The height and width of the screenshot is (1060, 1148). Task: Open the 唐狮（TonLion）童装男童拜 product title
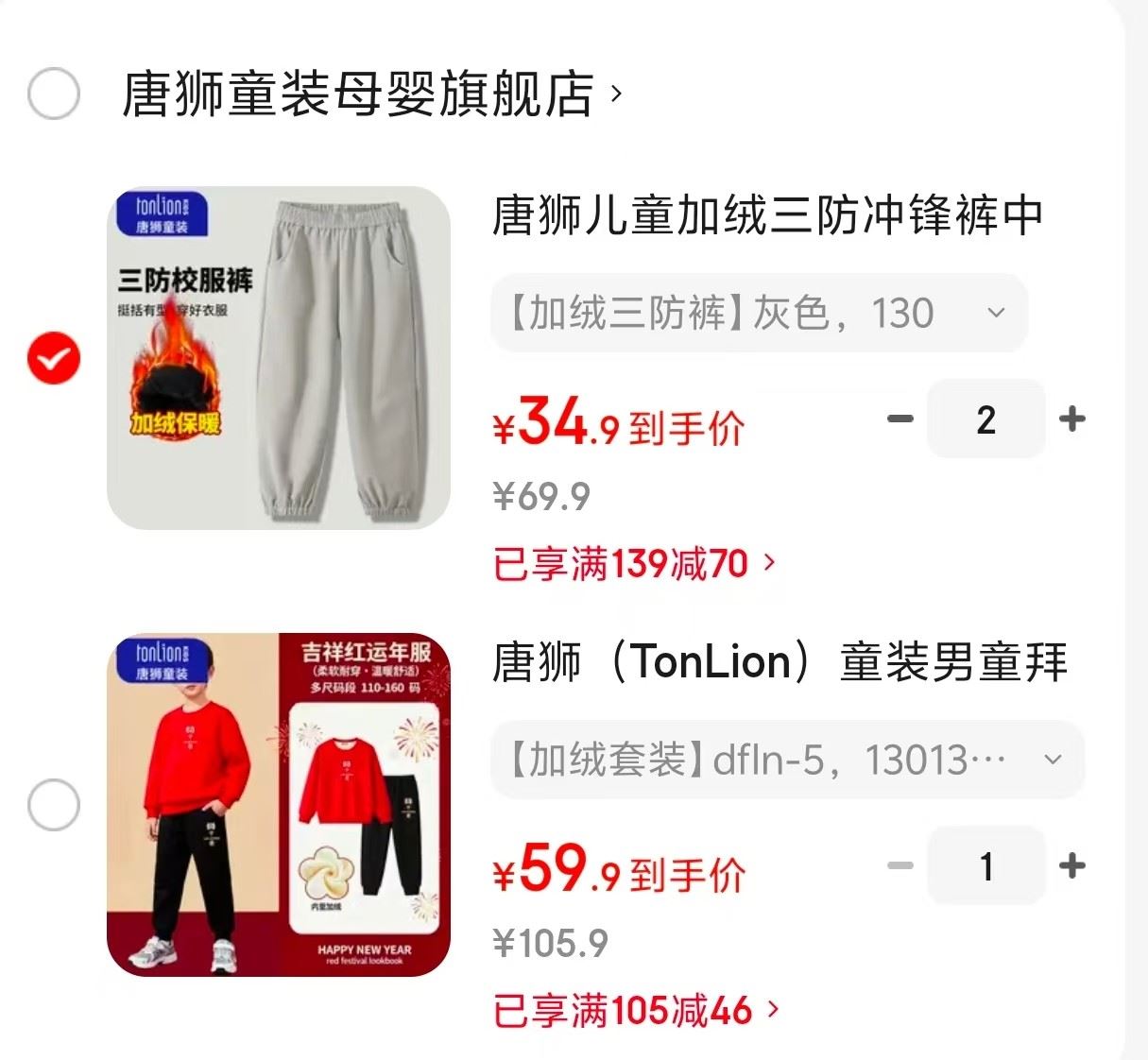(x=780, y=662)
